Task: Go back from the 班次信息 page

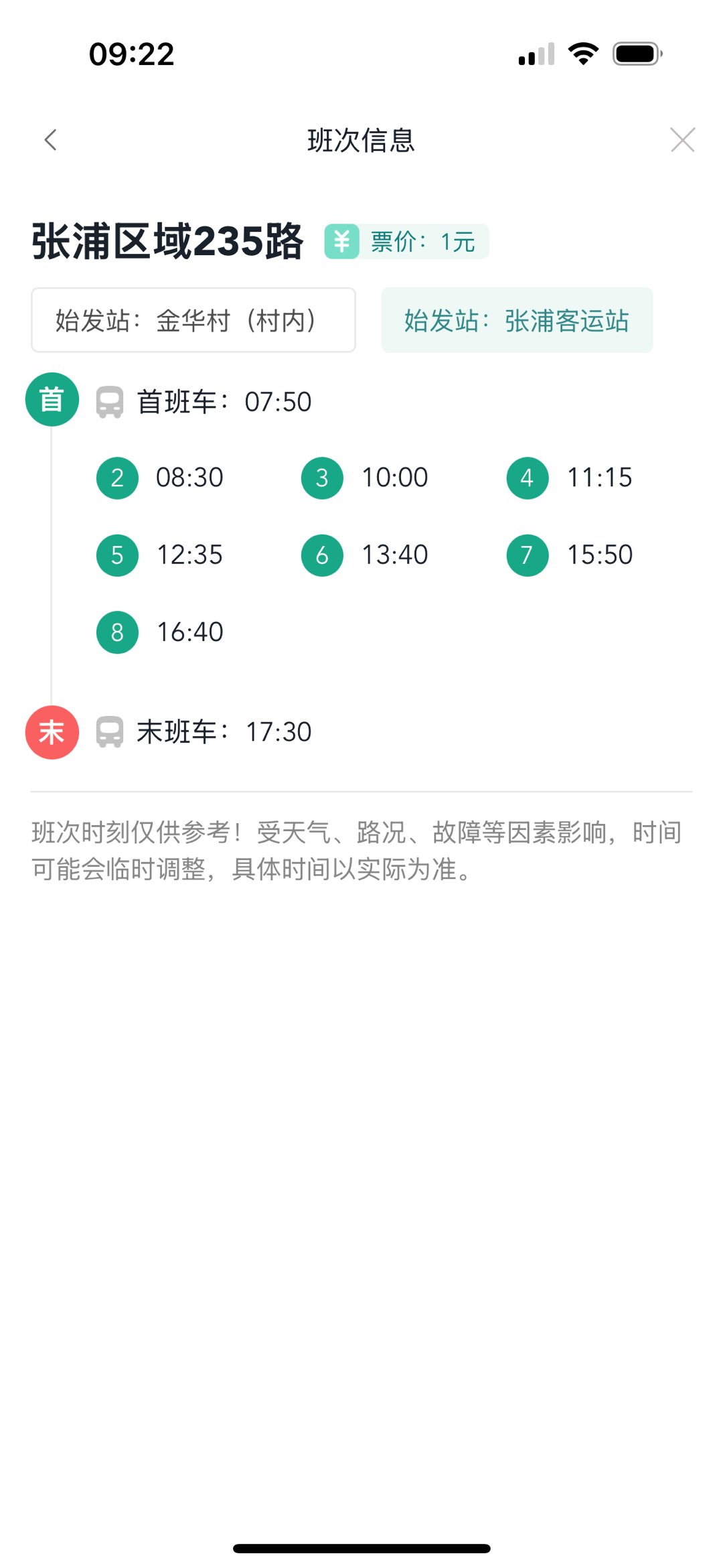Action: [50, 140]
